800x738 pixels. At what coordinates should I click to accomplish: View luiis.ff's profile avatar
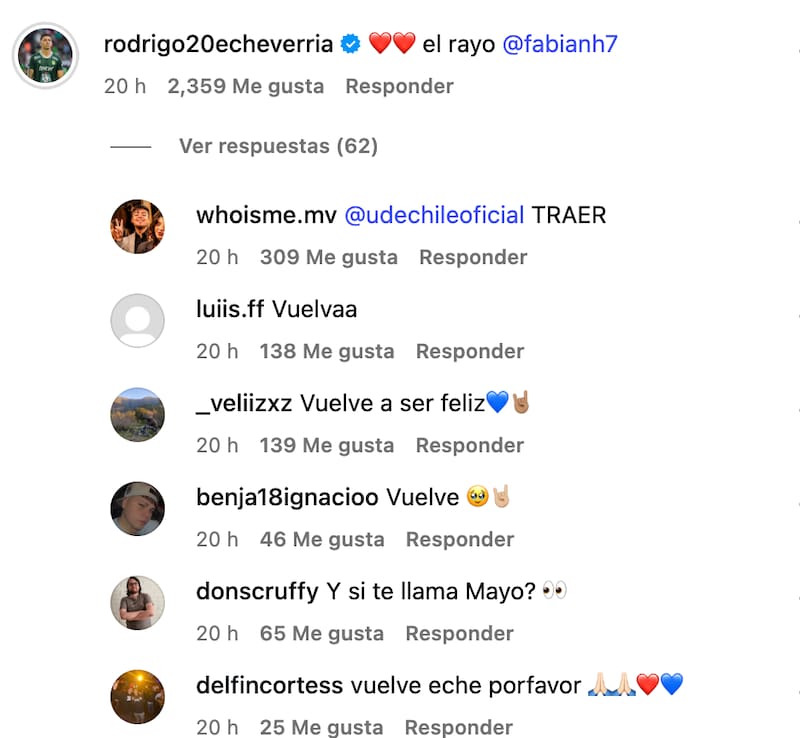click(137, 321)
